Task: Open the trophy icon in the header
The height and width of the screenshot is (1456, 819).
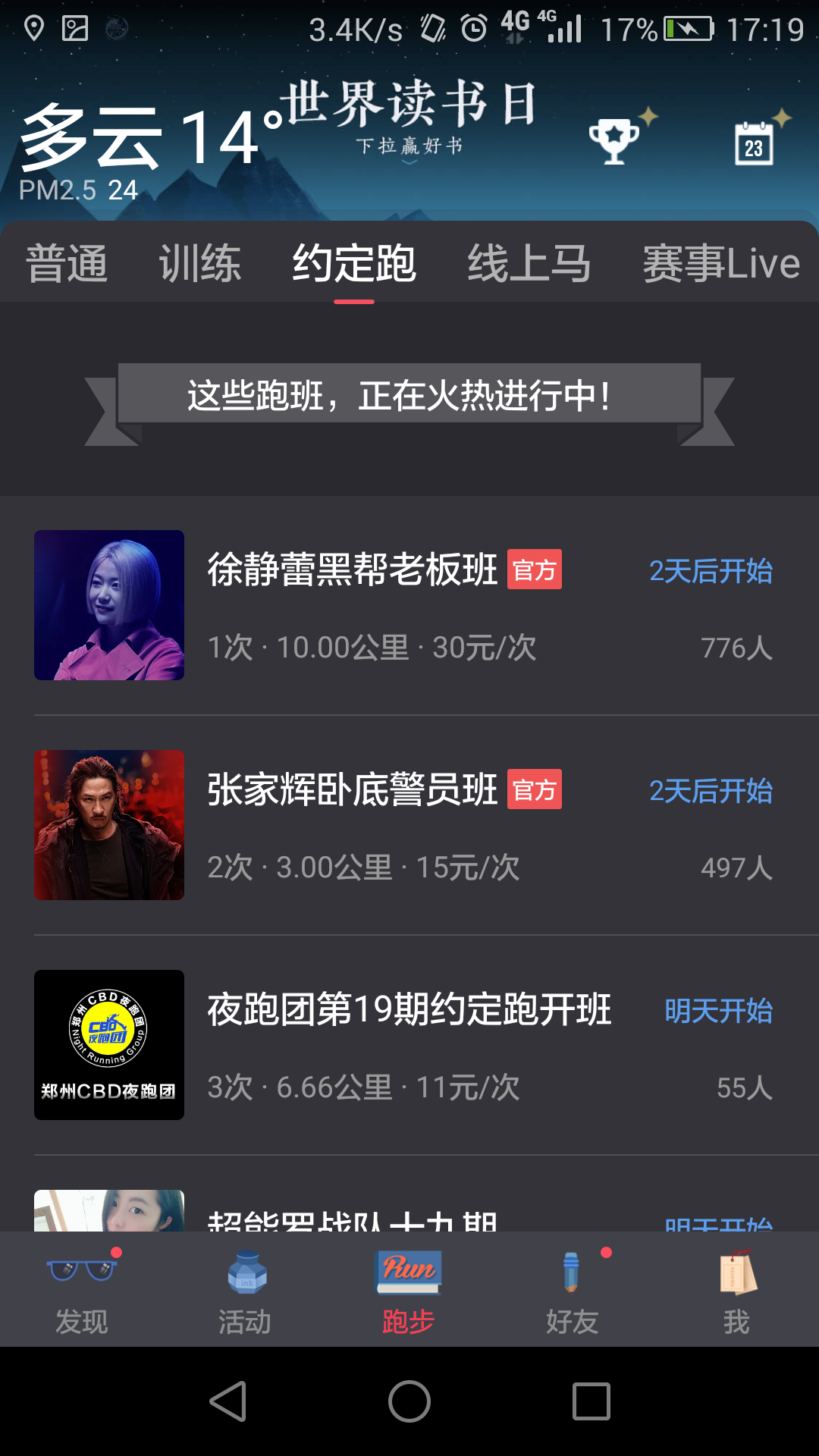Action: (614, 140)
